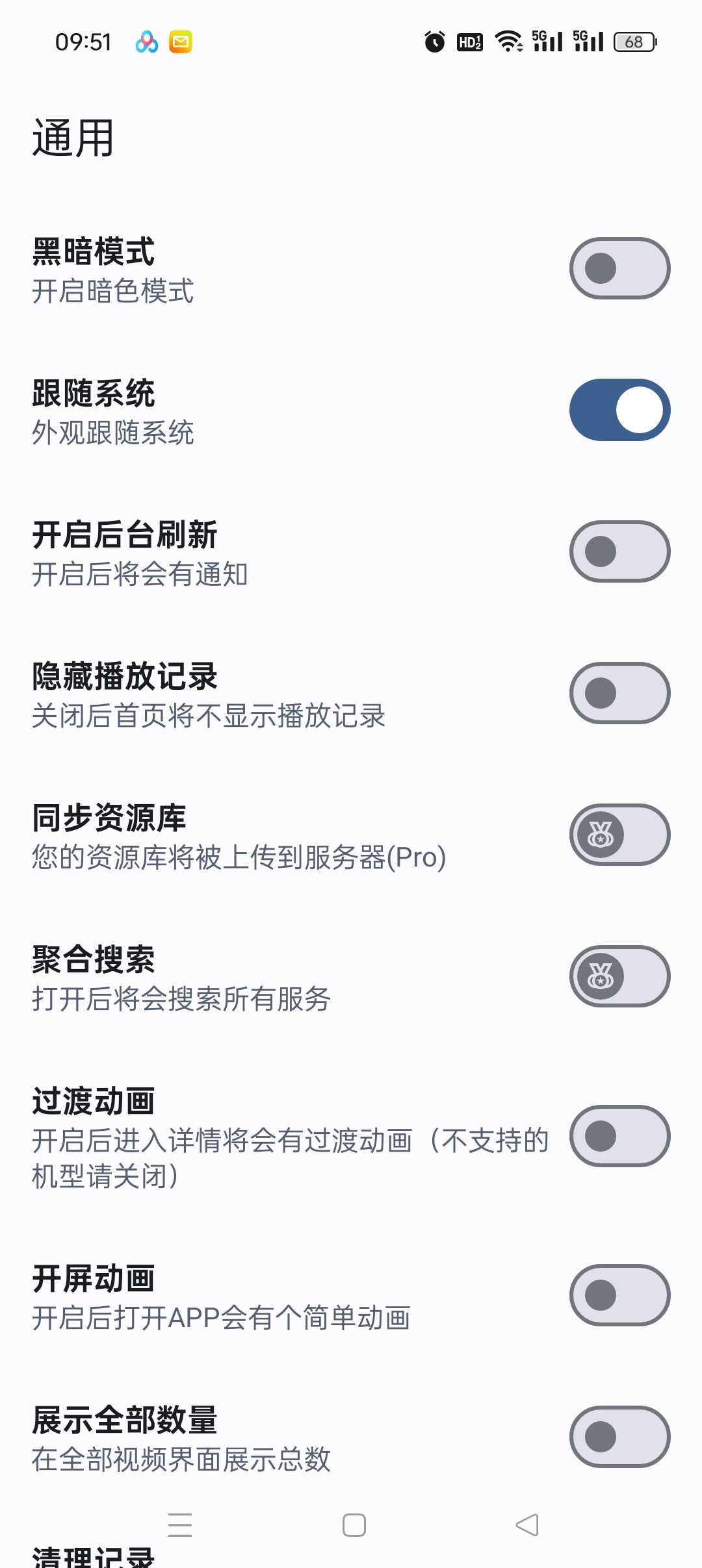Tap the Wi-Fi icon in the status bar

(508, 42)
